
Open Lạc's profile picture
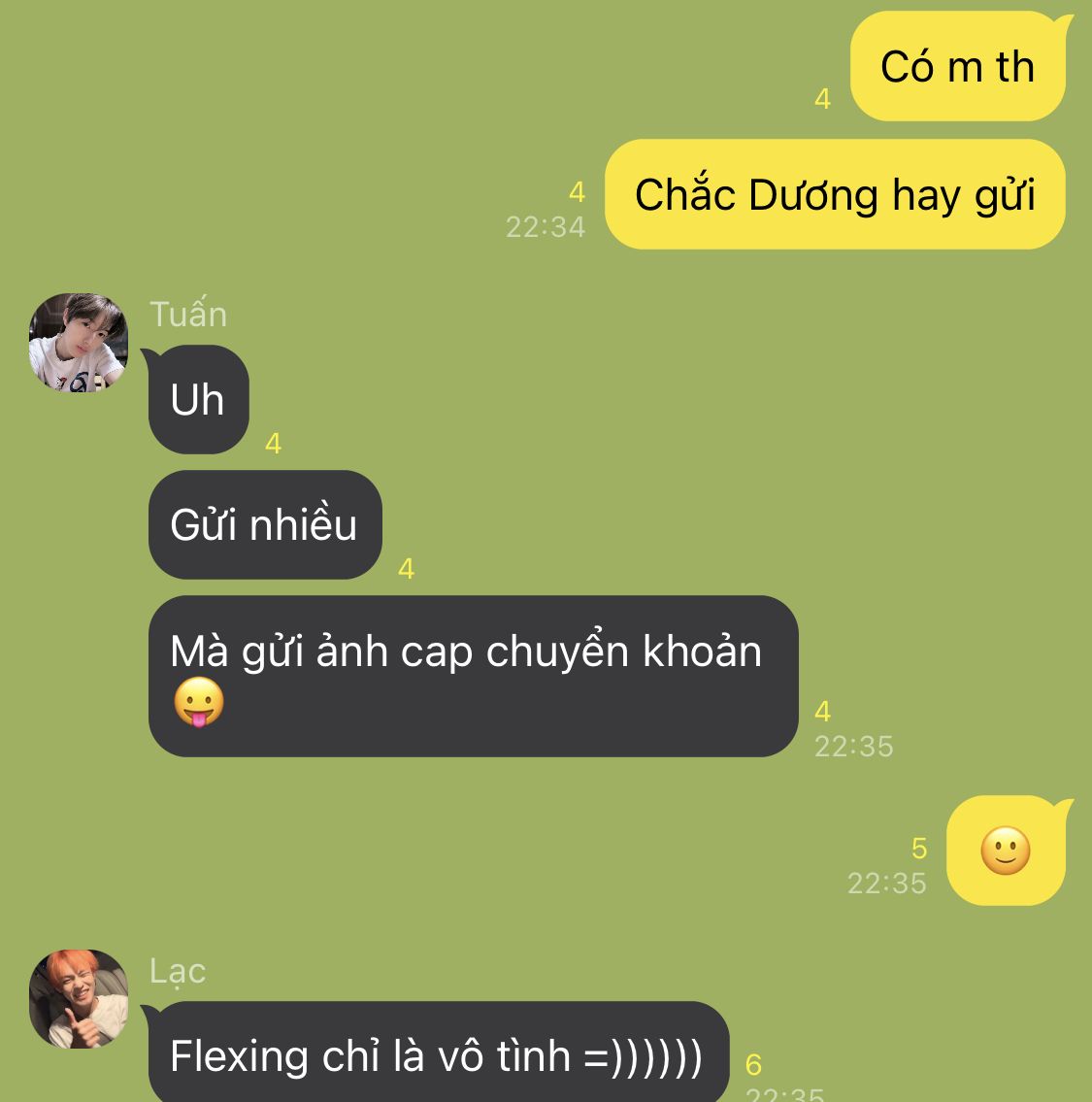point(79,999)
